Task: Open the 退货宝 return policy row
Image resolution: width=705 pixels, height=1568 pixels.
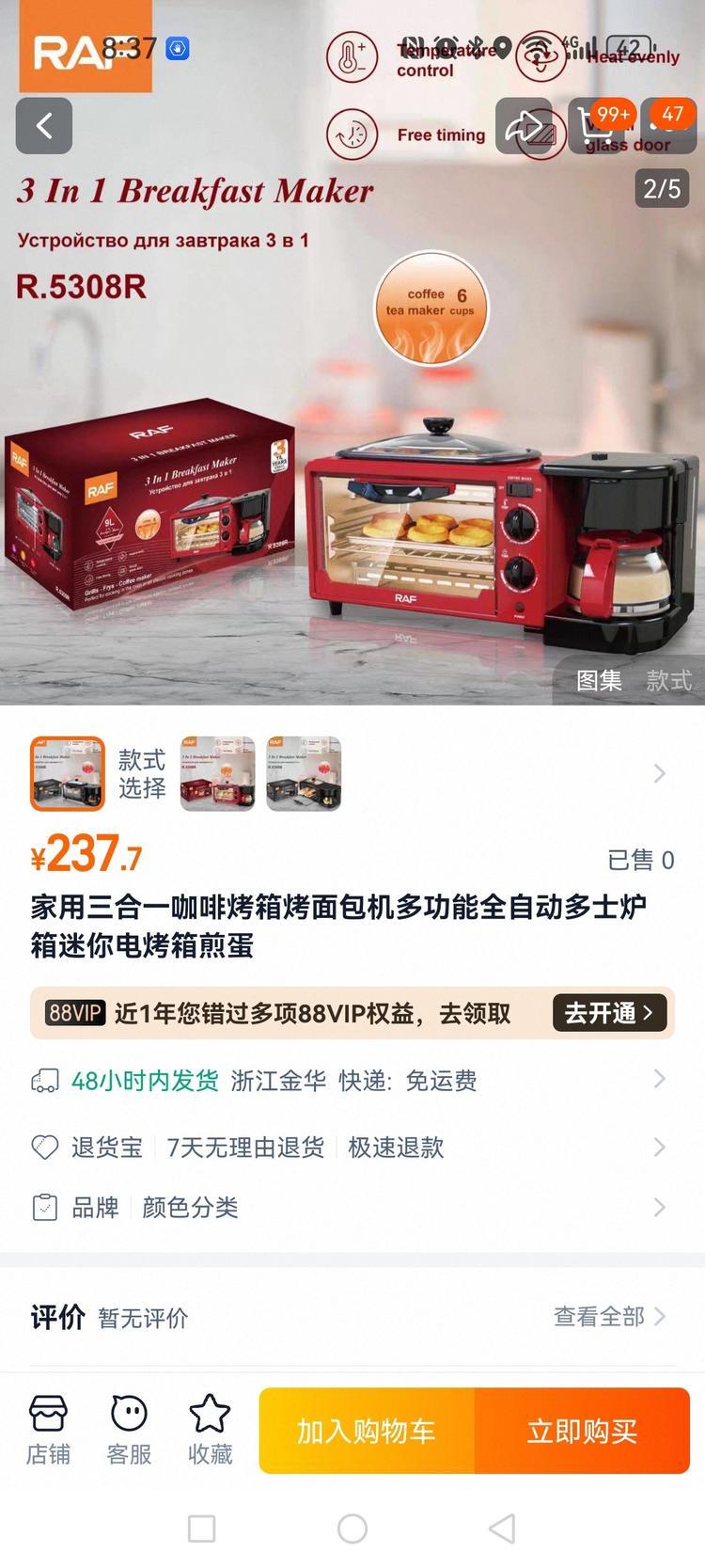Action: click(352, 1147)
